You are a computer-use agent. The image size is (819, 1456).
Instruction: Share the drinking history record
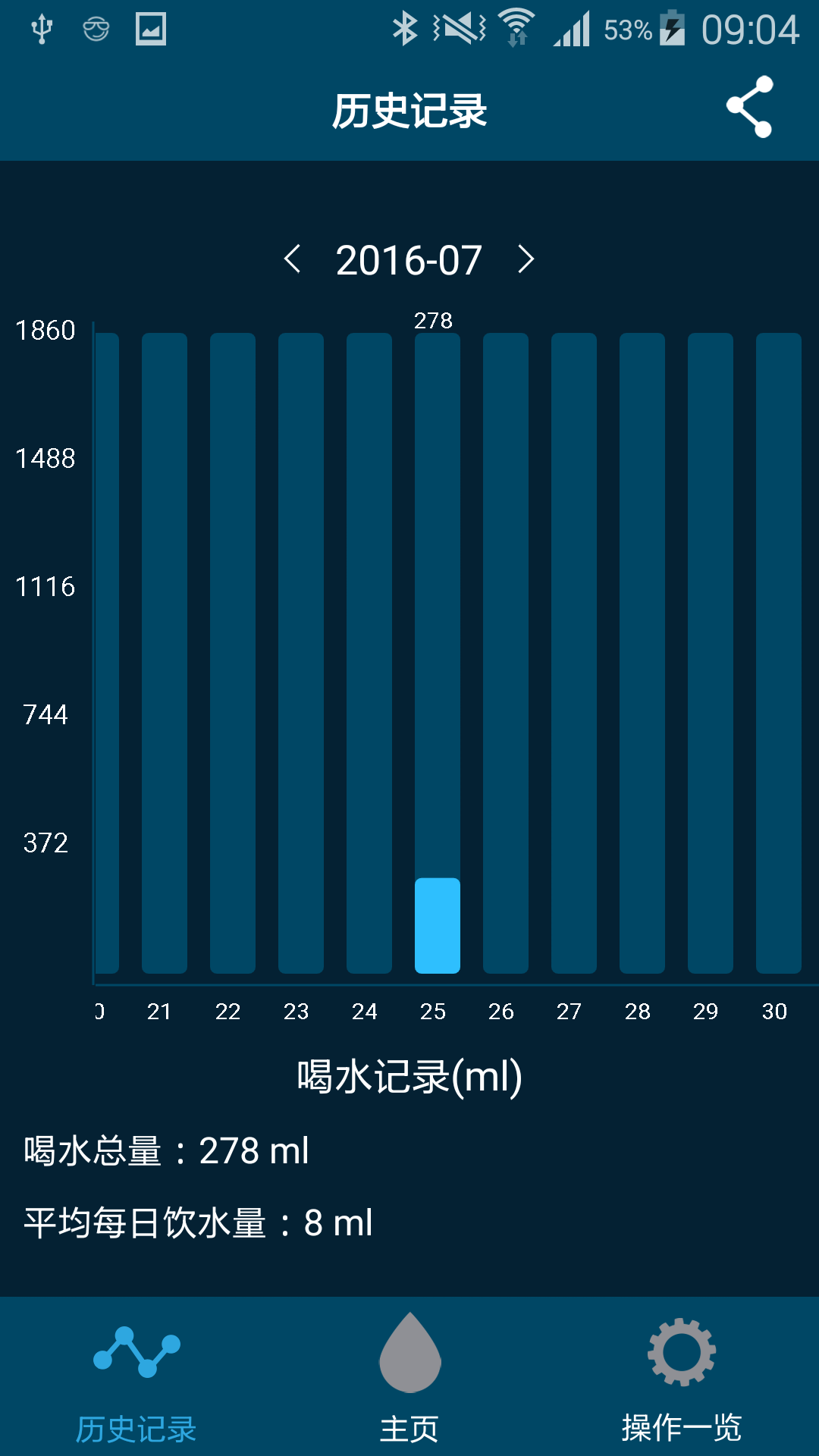coord(749,107)
